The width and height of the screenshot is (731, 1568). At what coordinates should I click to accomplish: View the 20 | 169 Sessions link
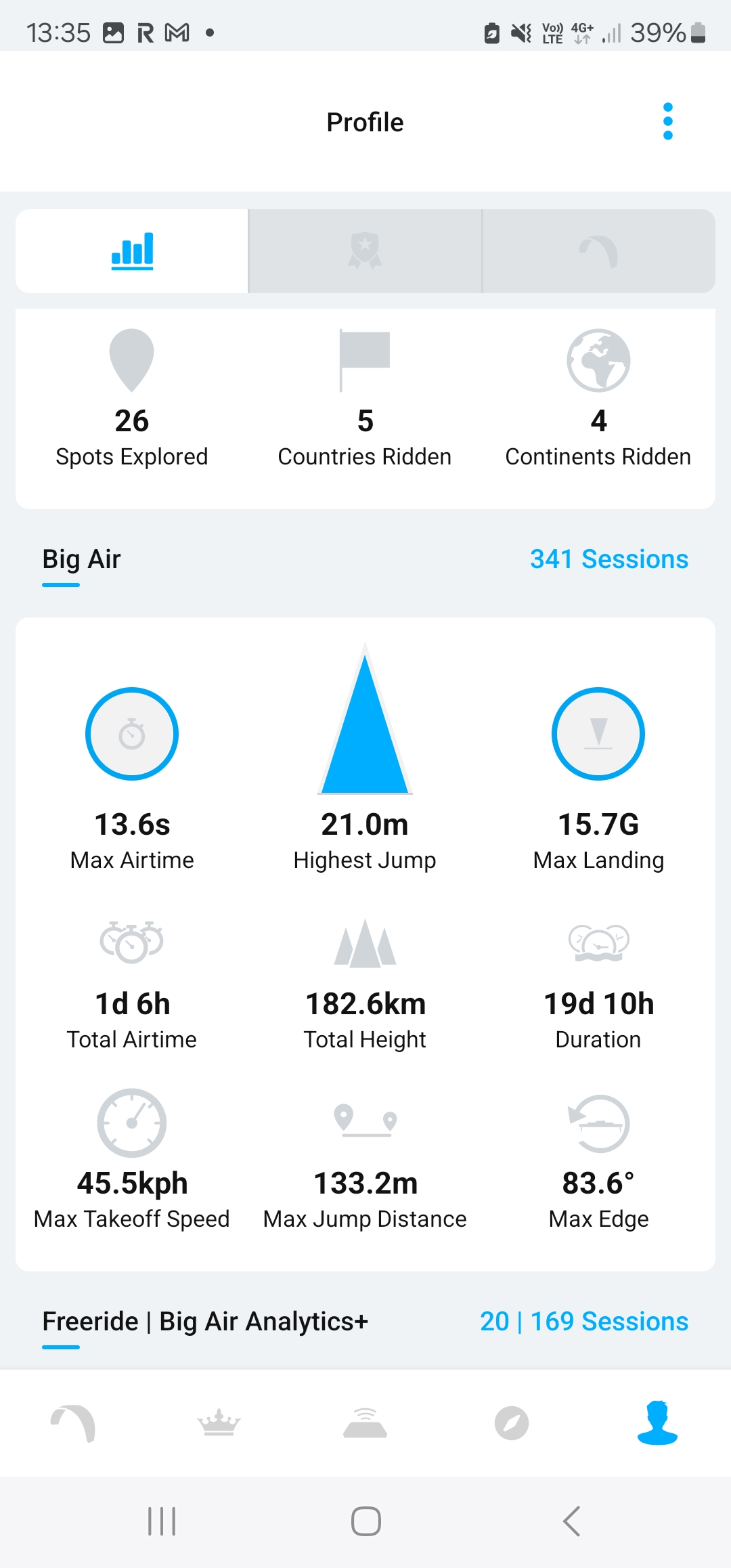(584, 1322)
